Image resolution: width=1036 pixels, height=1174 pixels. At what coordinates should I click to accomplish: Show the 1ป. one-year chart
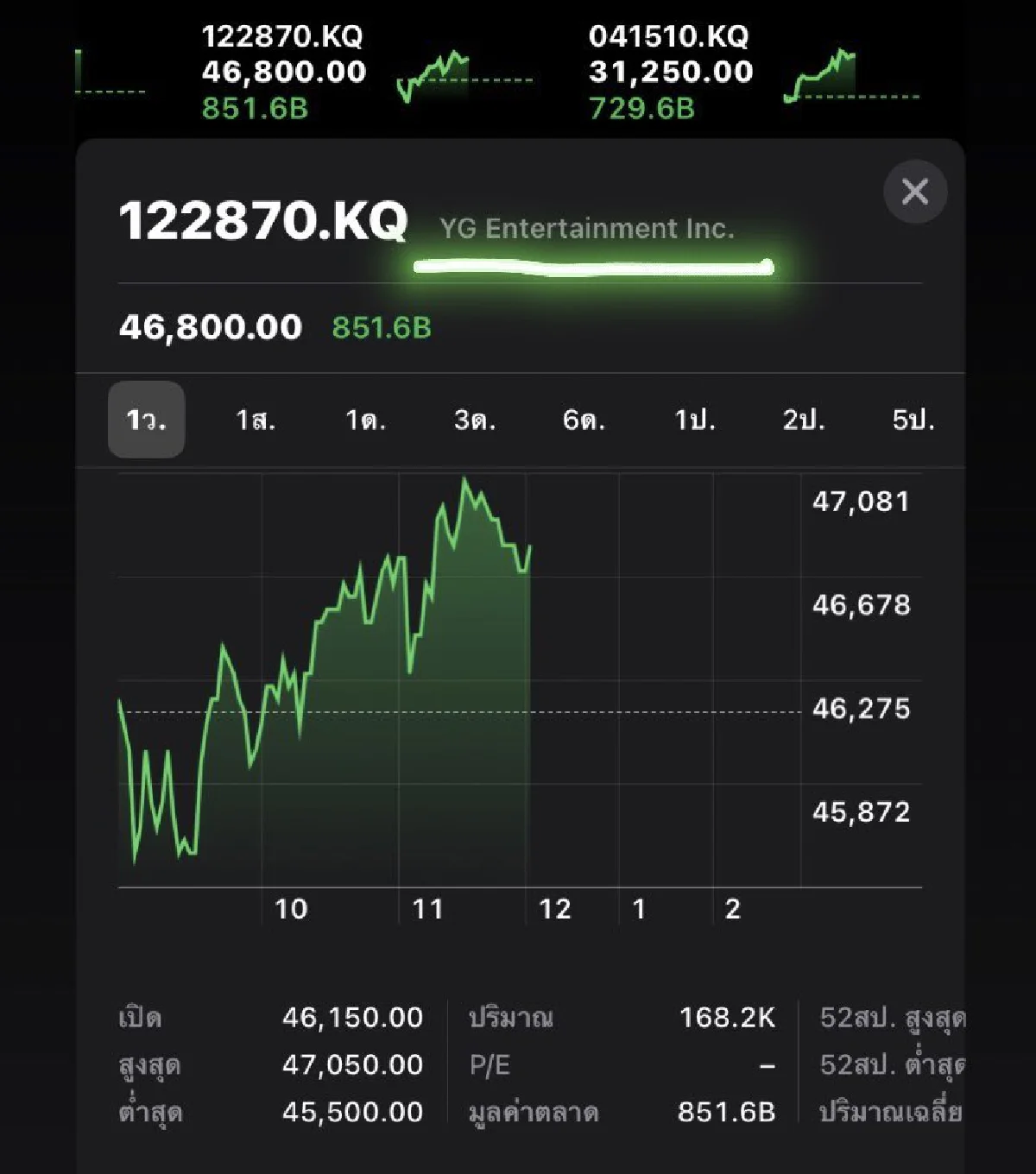click(x=696, y=420)
